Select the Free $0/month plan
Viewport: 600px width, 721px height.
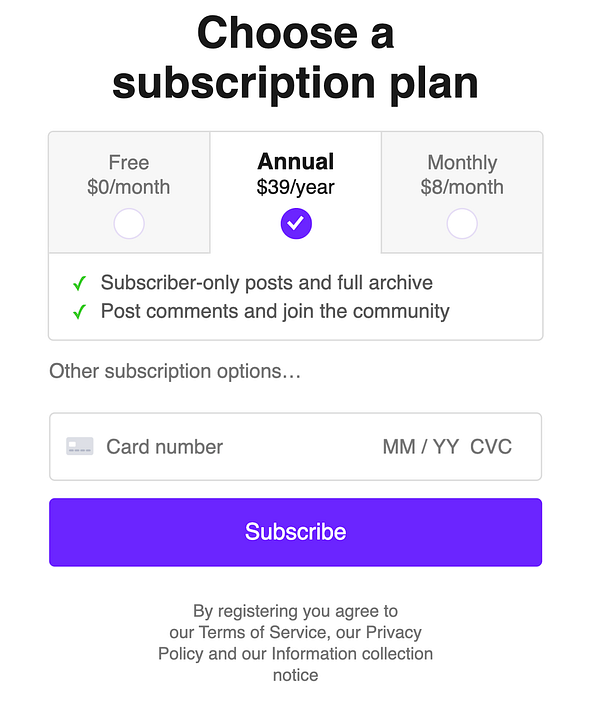129,223
